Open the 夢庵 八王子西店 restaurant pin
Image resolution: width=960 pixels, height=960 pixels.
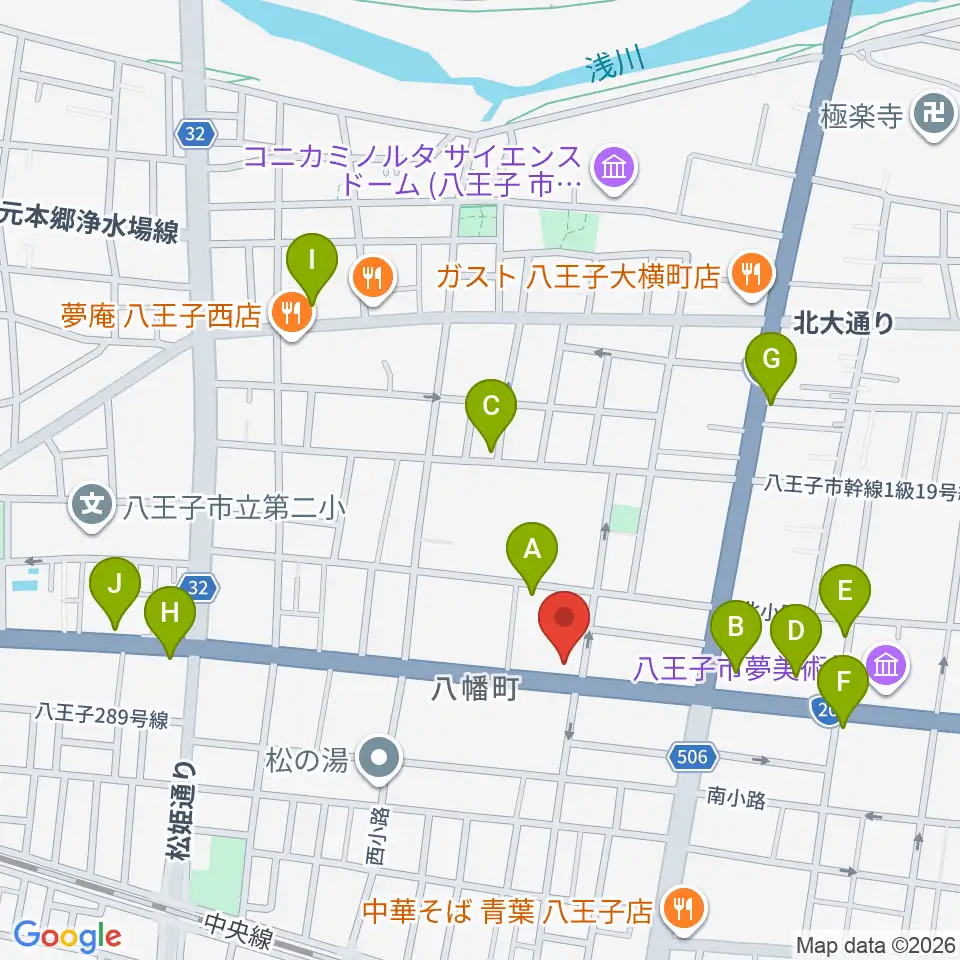click(x=292, y=314)
